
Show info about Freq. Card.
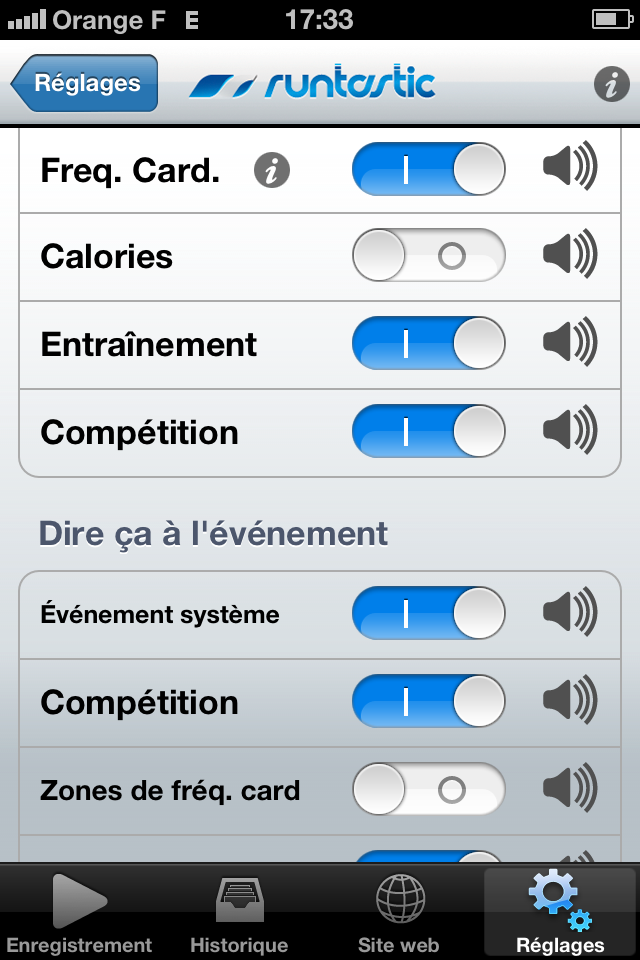[271, 171]
